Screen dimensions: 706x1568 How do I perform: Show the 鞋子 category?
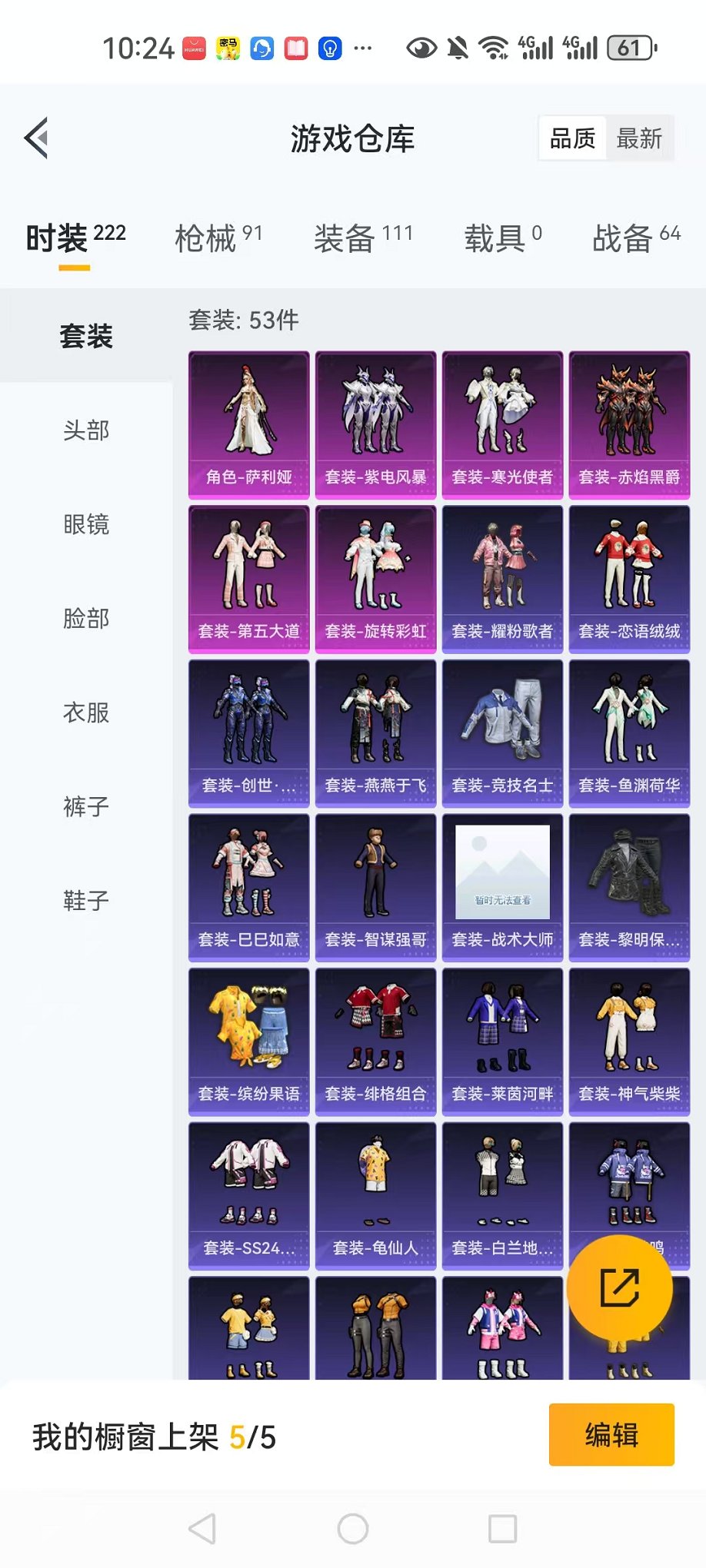[86, 900]
